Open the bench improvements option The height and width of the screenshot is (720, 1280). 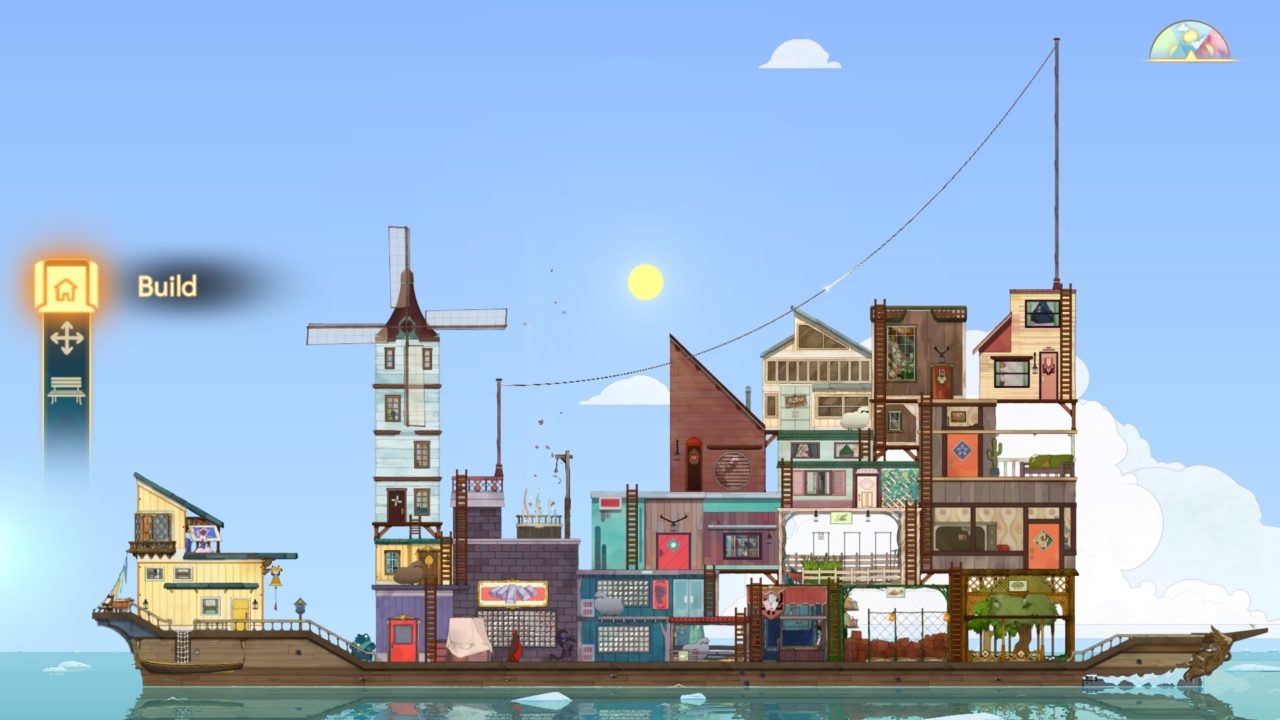tap(67, 390)
